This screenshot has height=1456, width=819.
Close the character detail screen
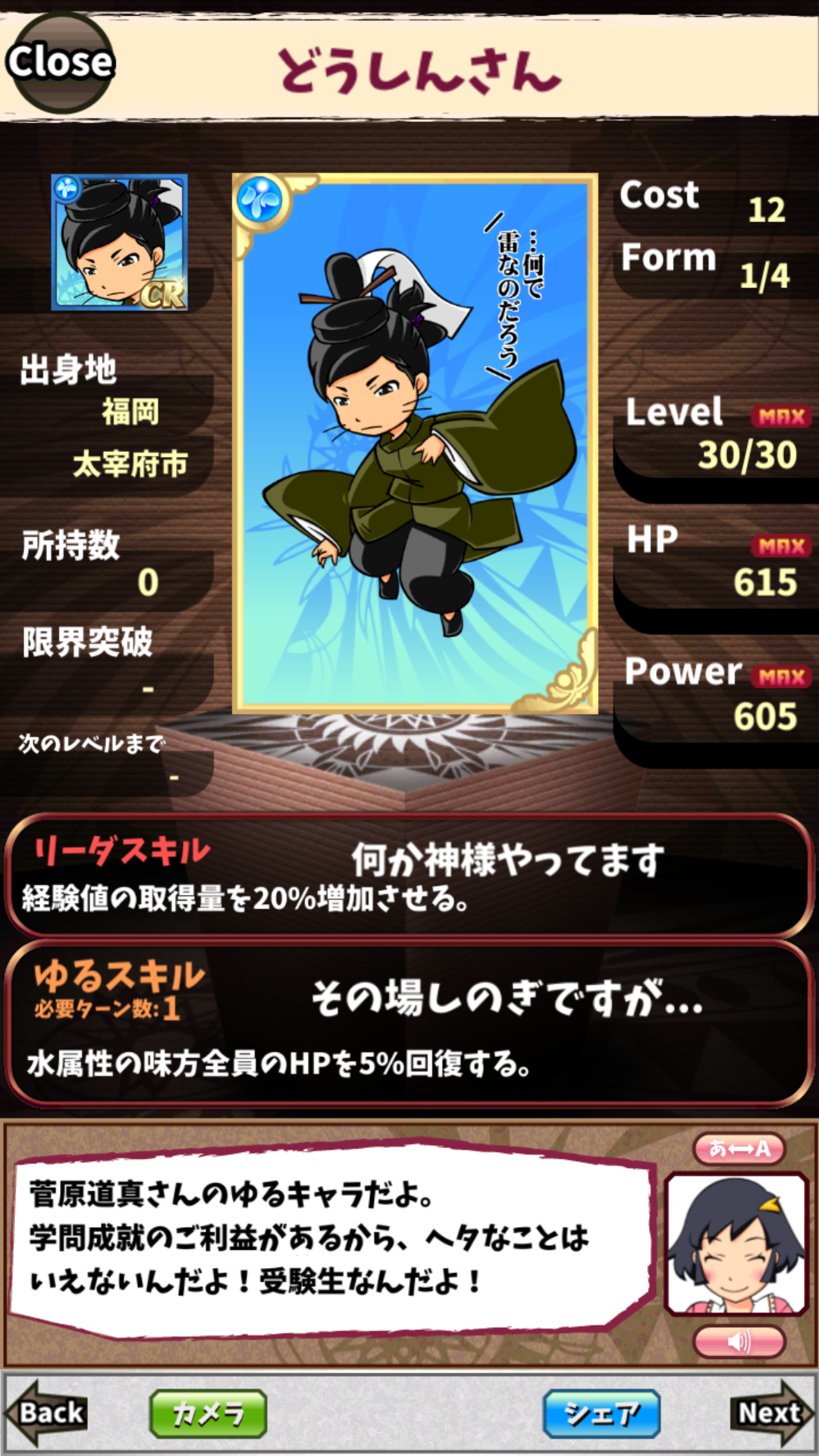pos(60,63)
